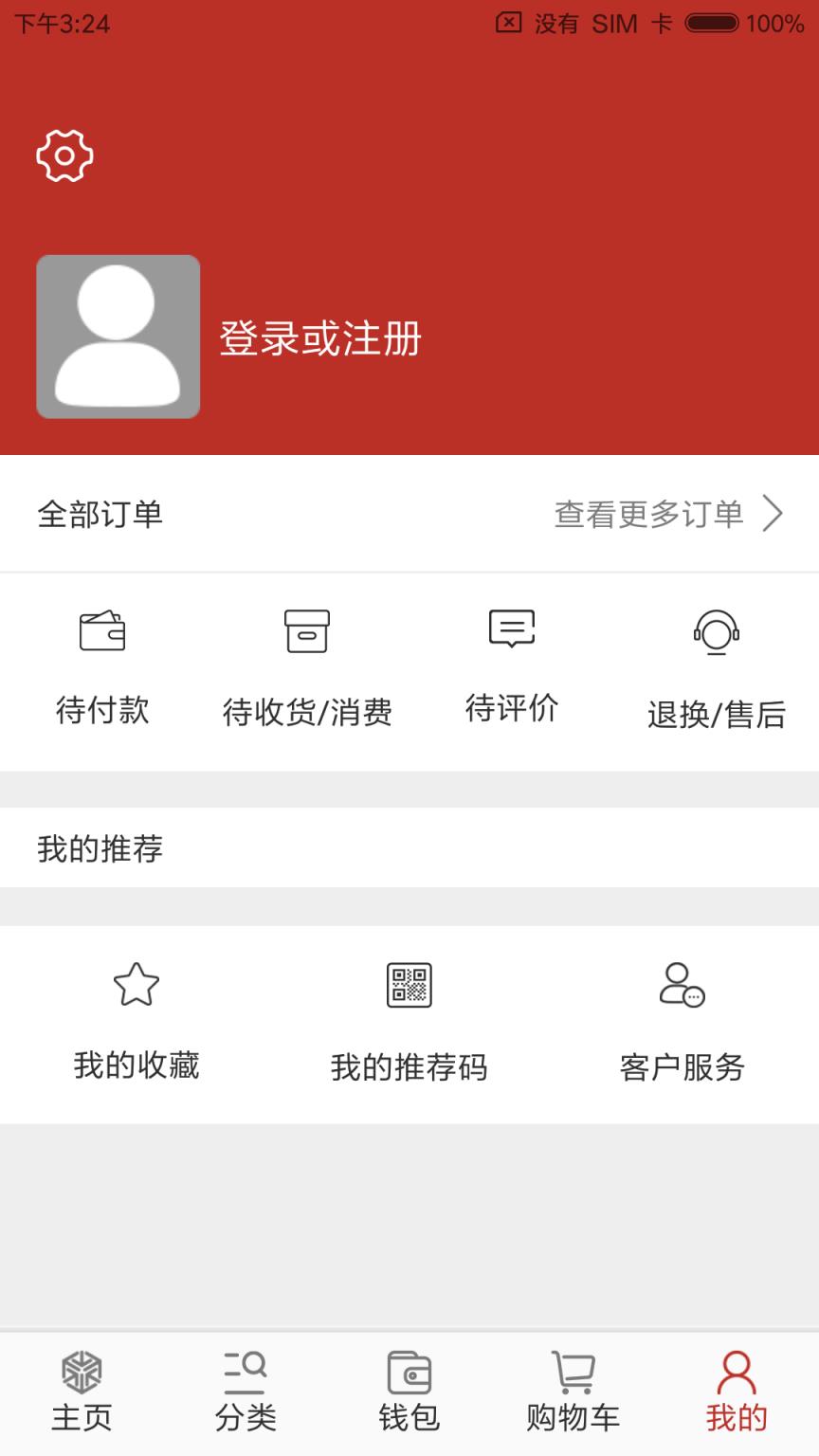The image size is (819, 1456).
Task: Open the 我的推荐码 QR code icon
Action: pyautogui.click(x=409, y=986)
